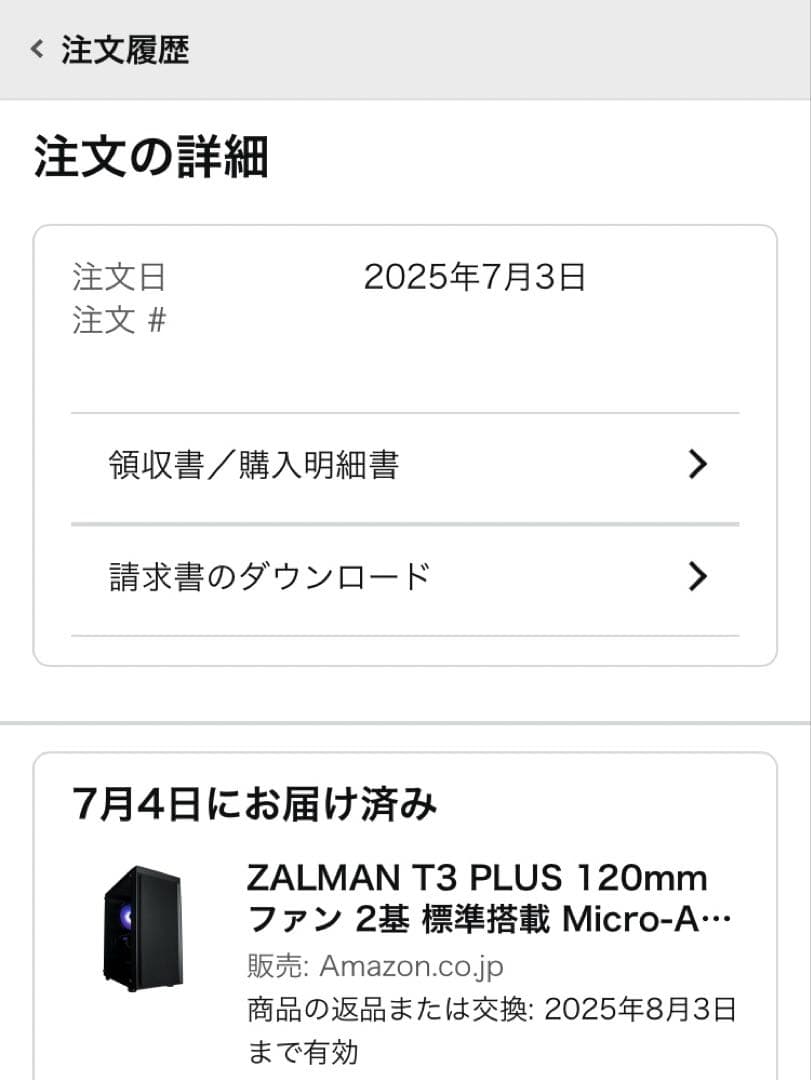Open 領収書／購入明細書 via its arrow
Viewport: 811px width, 1080px height.
click(697, 465)
